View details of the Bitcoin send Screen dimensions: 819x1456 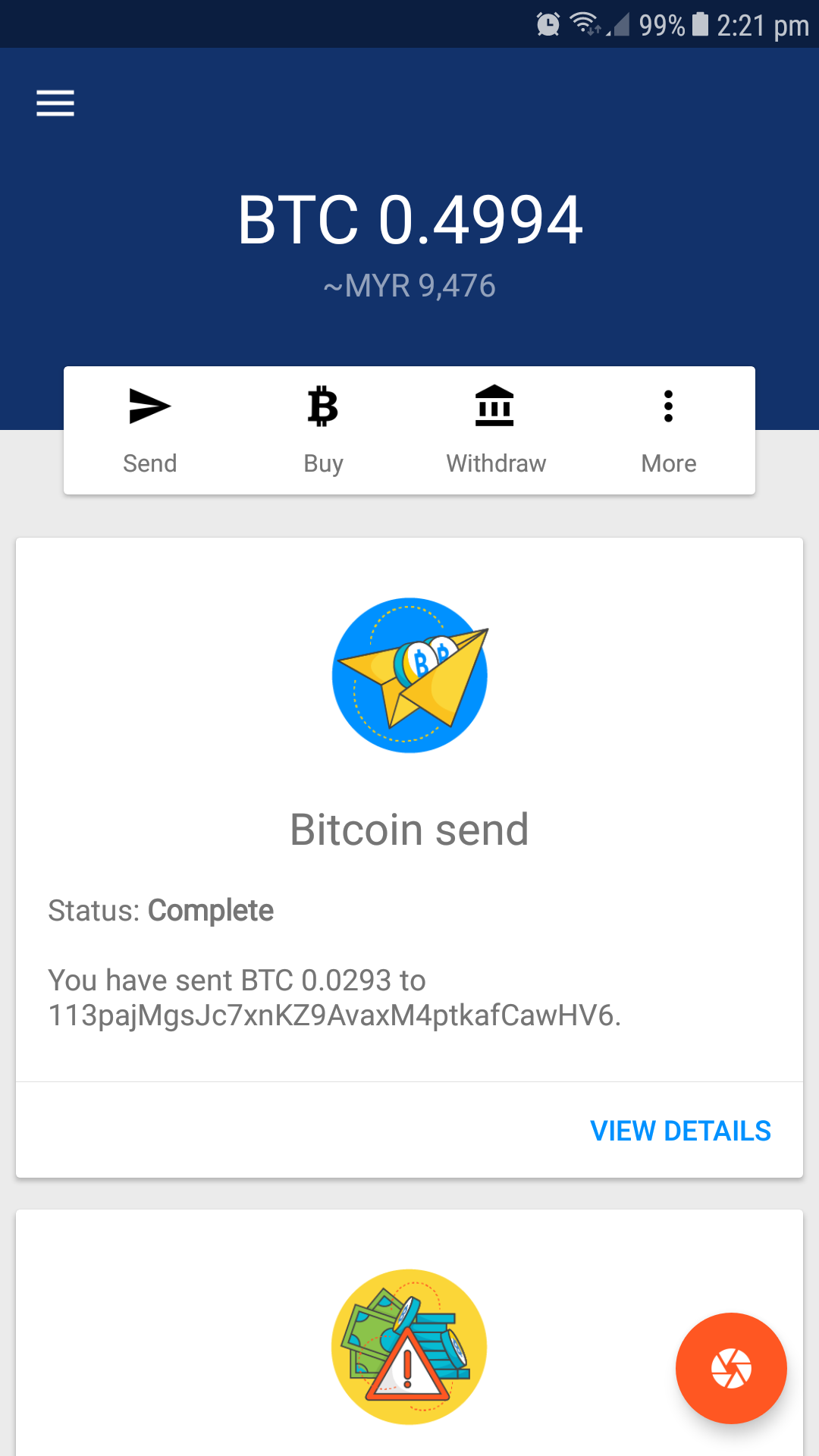click(680, 1131)
